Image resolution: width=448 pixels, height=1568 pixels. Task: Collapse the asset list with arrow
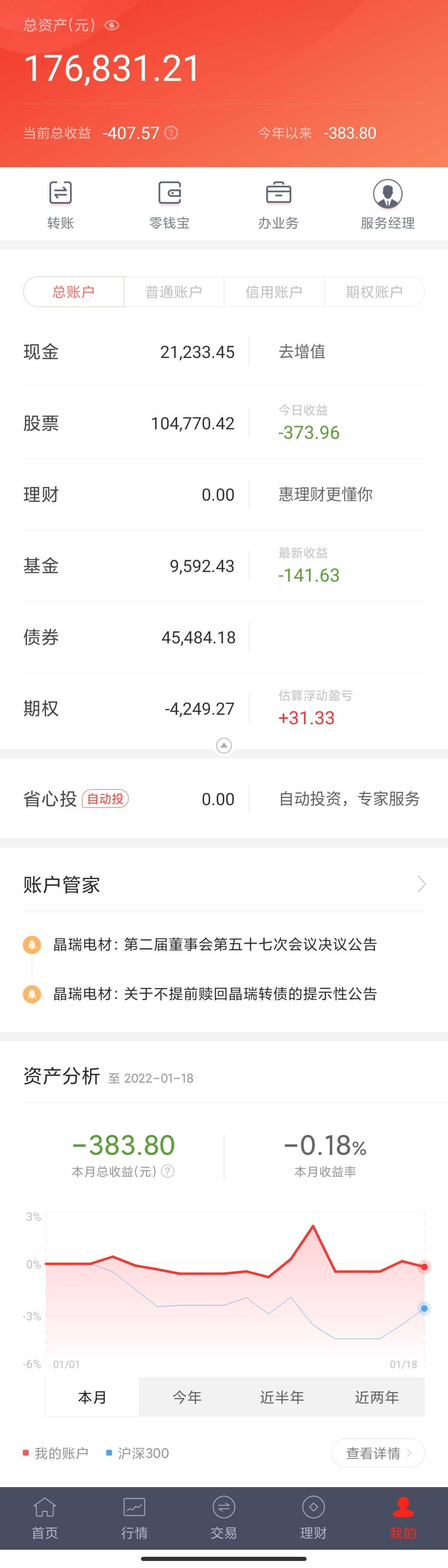click(x=224, y=746)
